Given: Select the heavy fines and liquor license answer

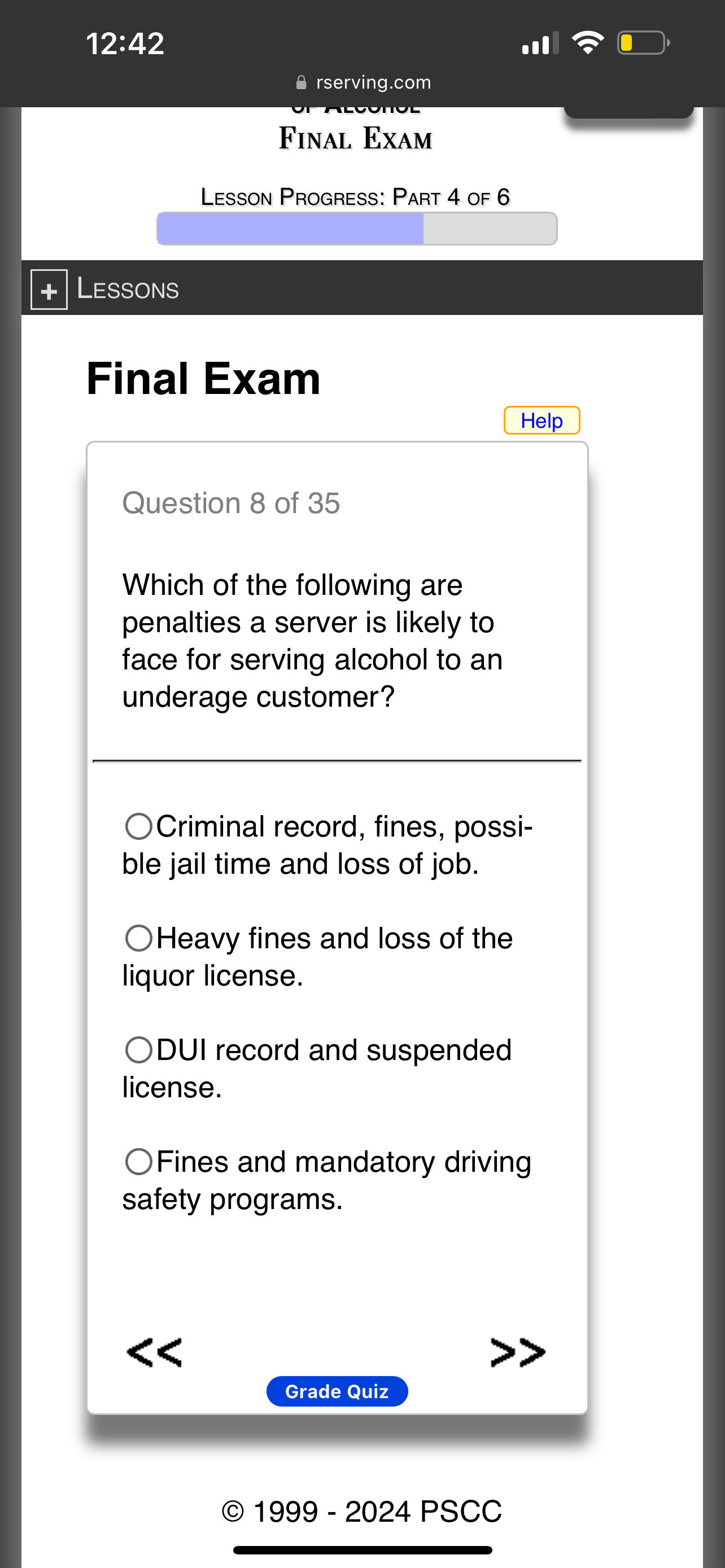Looking at the screenshot, I should coord(139,938).
